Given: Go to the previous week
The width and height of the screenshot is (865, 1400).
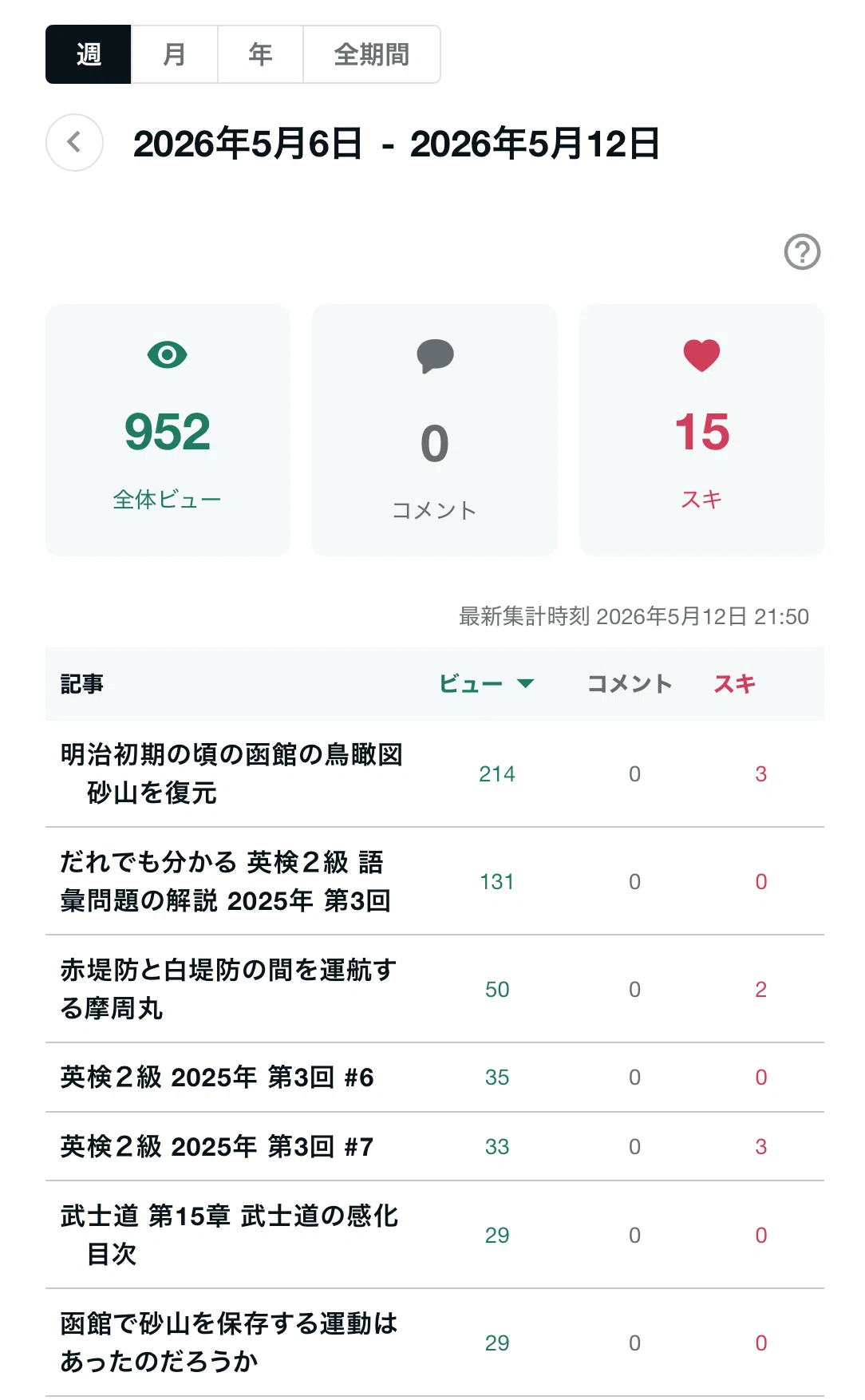Looking at the screenshot, I should pos(74,143).
